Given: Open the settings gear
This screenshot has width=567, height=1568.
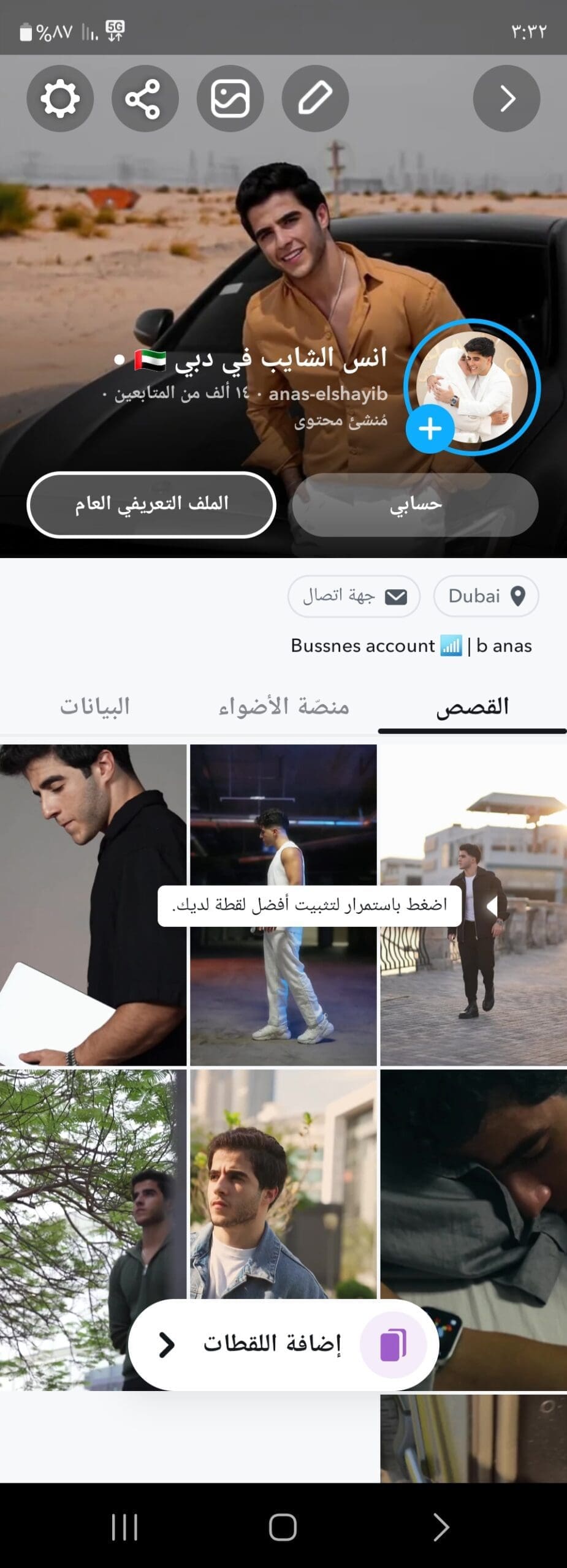Looking at the screenshot, I should click(x=60, y=98).
